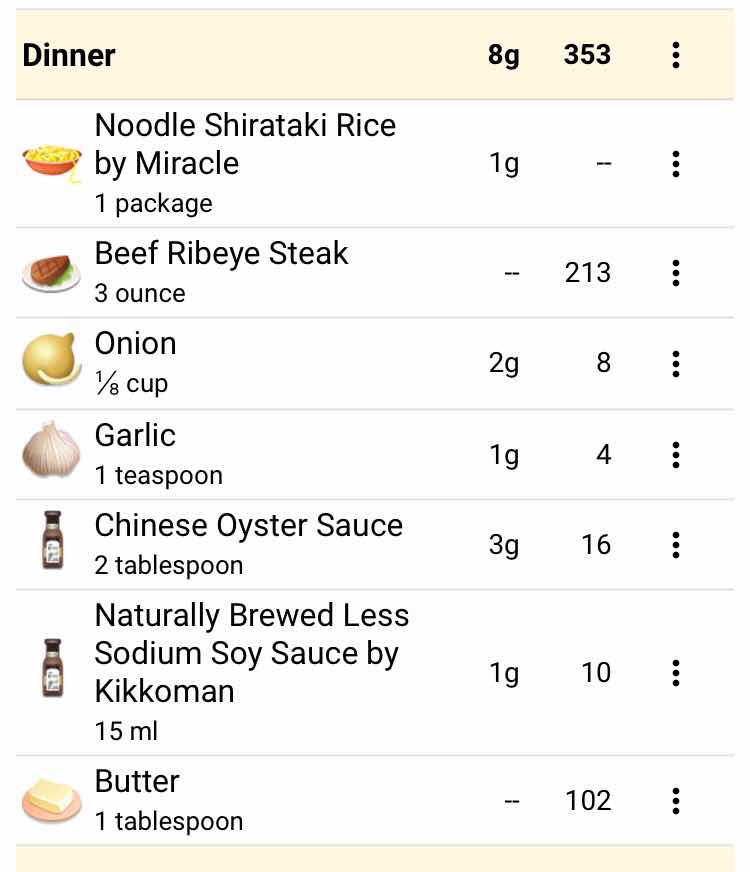The image size is (750, 872).
Task: Show more options for Onion
Action: coord(676,363)
